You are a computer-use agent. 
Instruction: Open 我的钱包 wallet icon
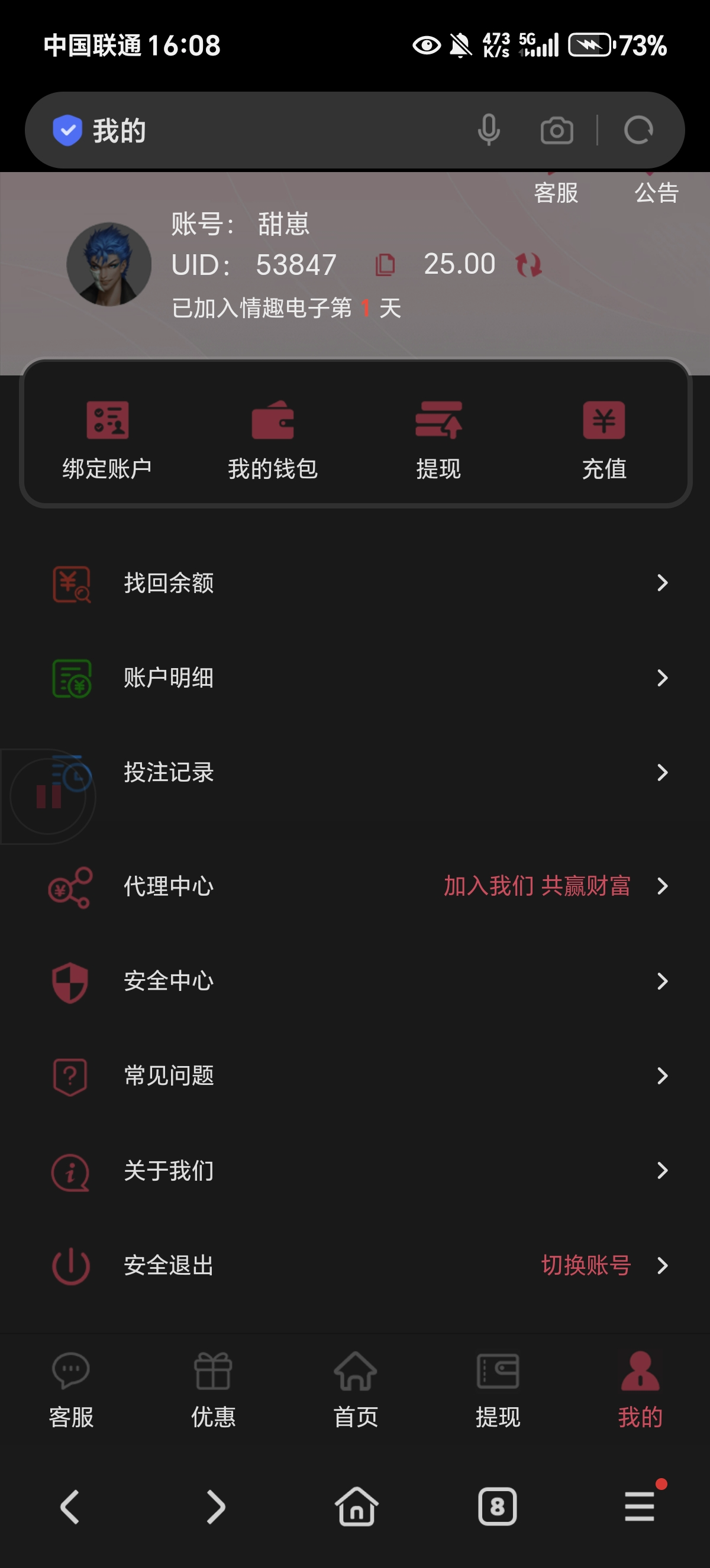coord(273,420)
